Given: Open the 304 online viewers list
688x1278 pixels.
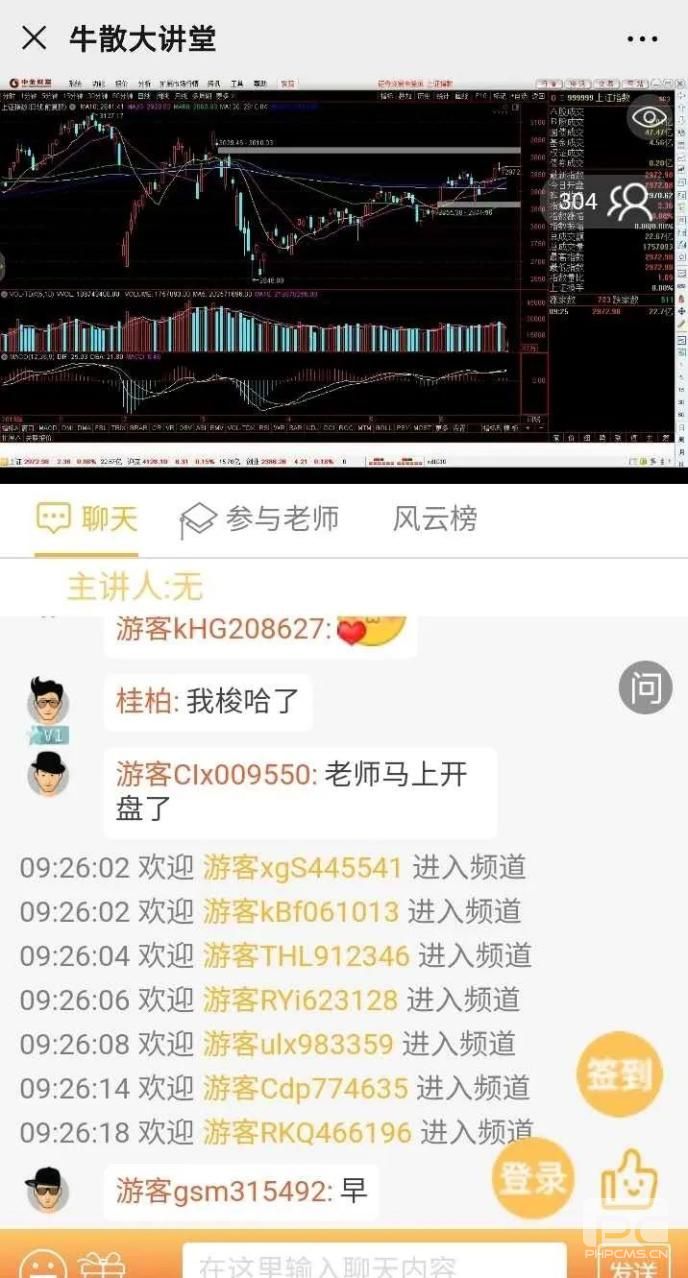Looking at the screenshot, I should click(x=604, y=201).
